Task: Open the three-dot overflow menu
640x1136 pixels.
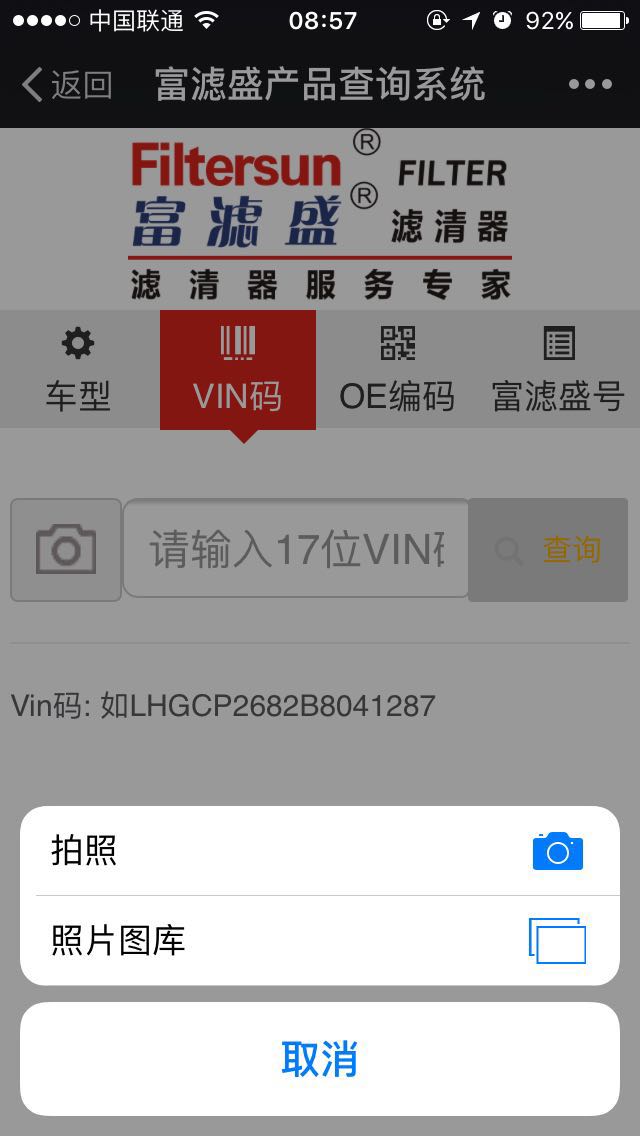Action: tap(590, 85)
